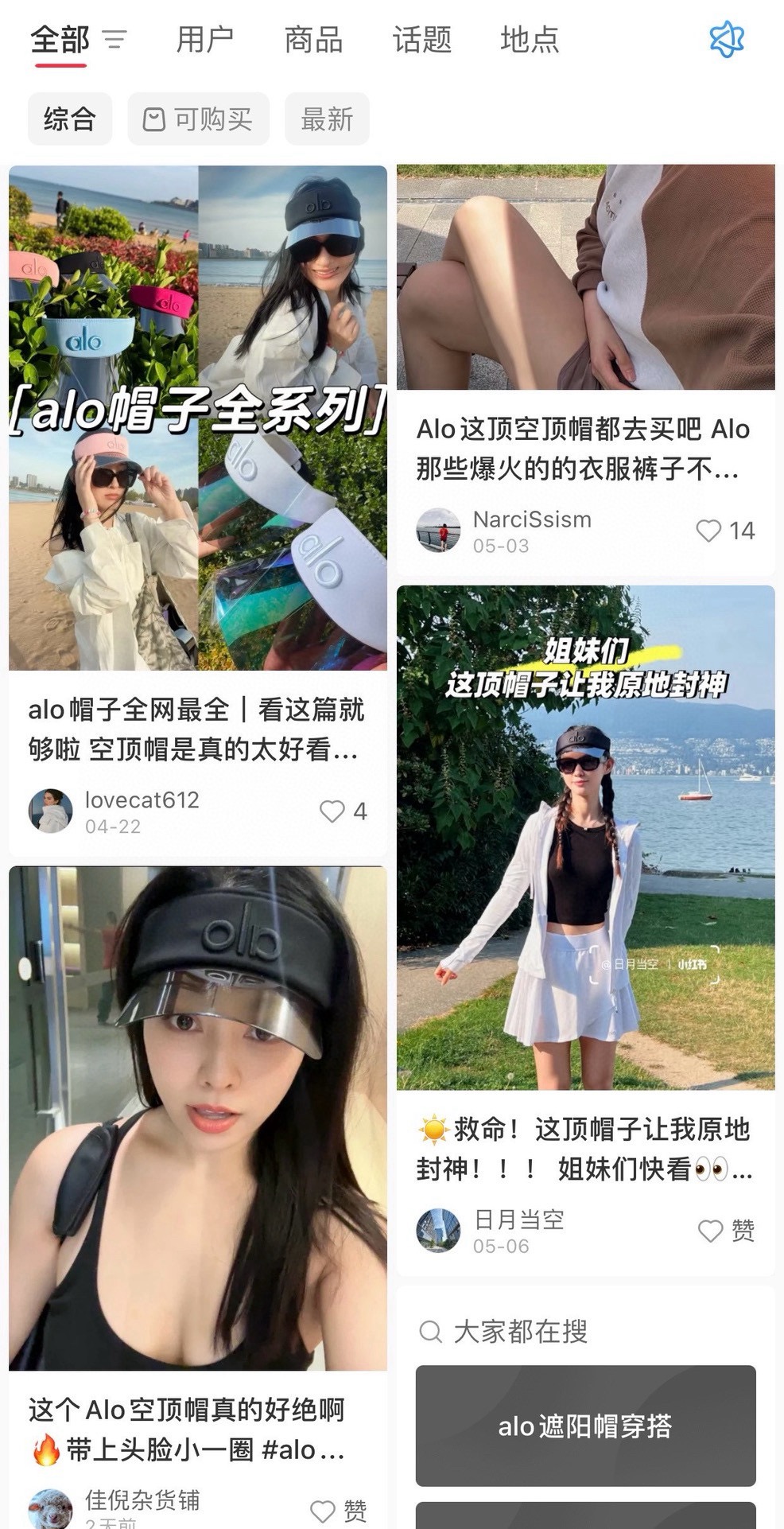Like lovecat612's alo hat post
The height and width of the screenshot is (1529, 784).
click(343, 811)
